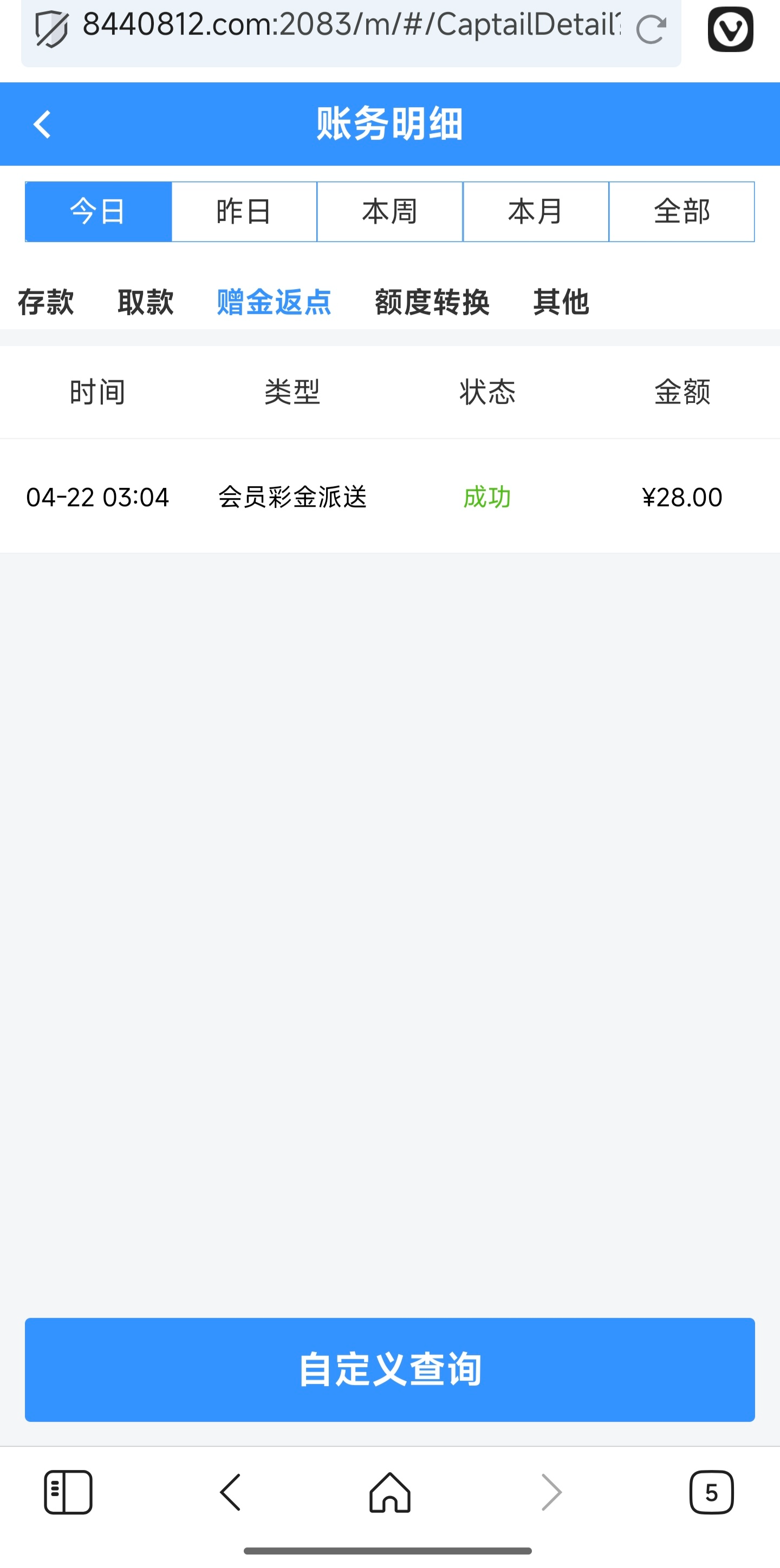Open the browser side panel

click(x=68, y=1492)
